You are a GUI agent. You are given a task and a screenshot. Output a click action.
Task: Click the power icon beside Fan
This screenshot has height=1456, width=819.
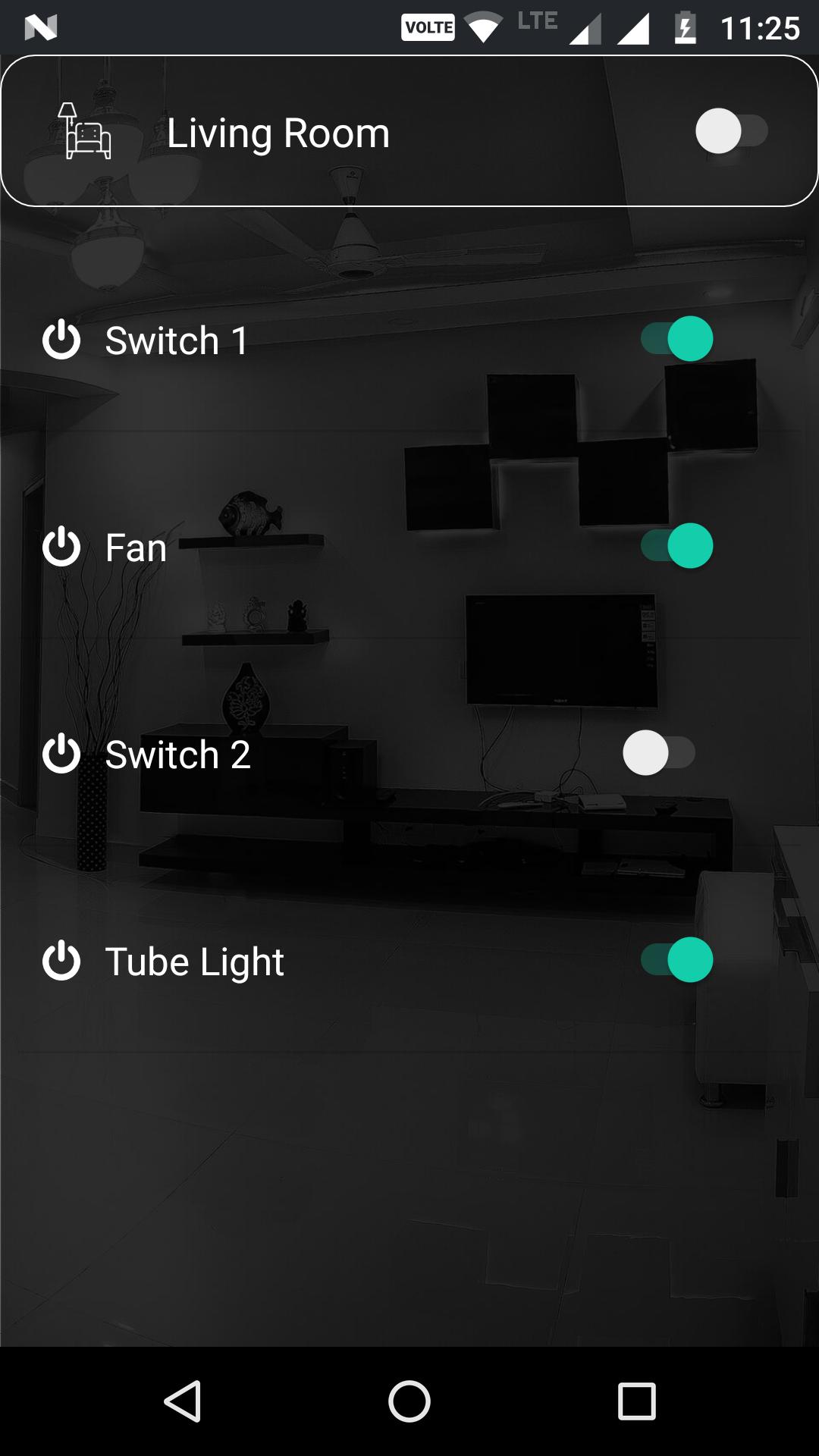pyautogui.click(x=61, y=548)
